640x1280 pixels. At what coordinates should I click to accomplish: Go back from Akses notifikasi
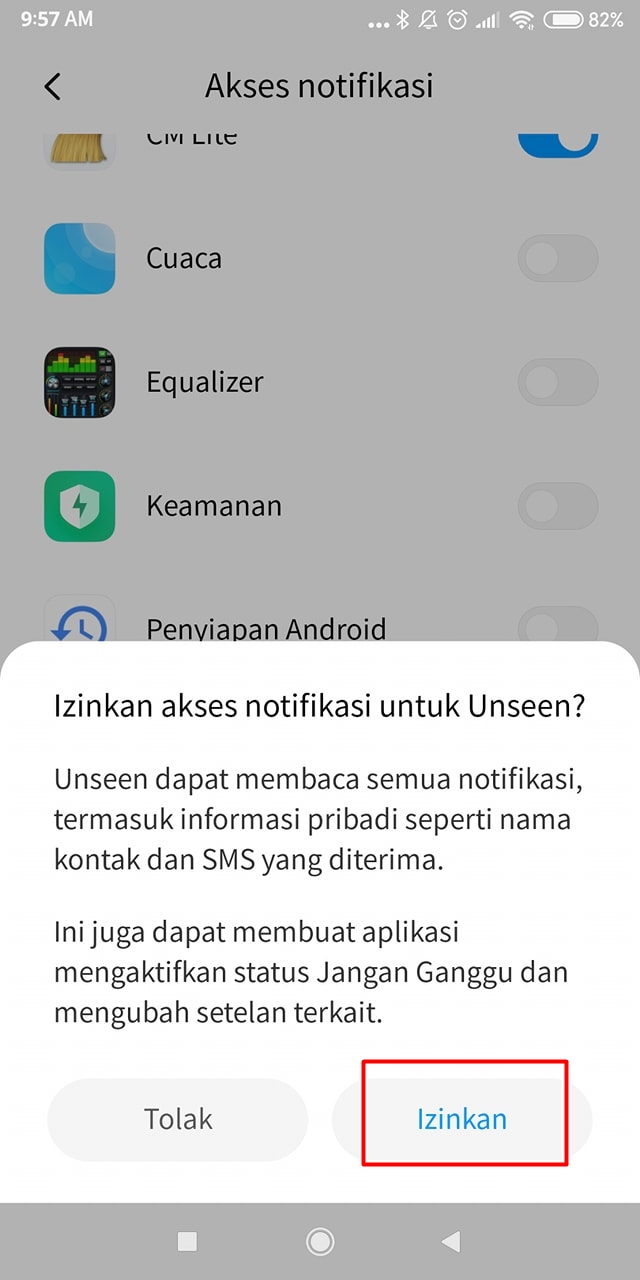53,87
